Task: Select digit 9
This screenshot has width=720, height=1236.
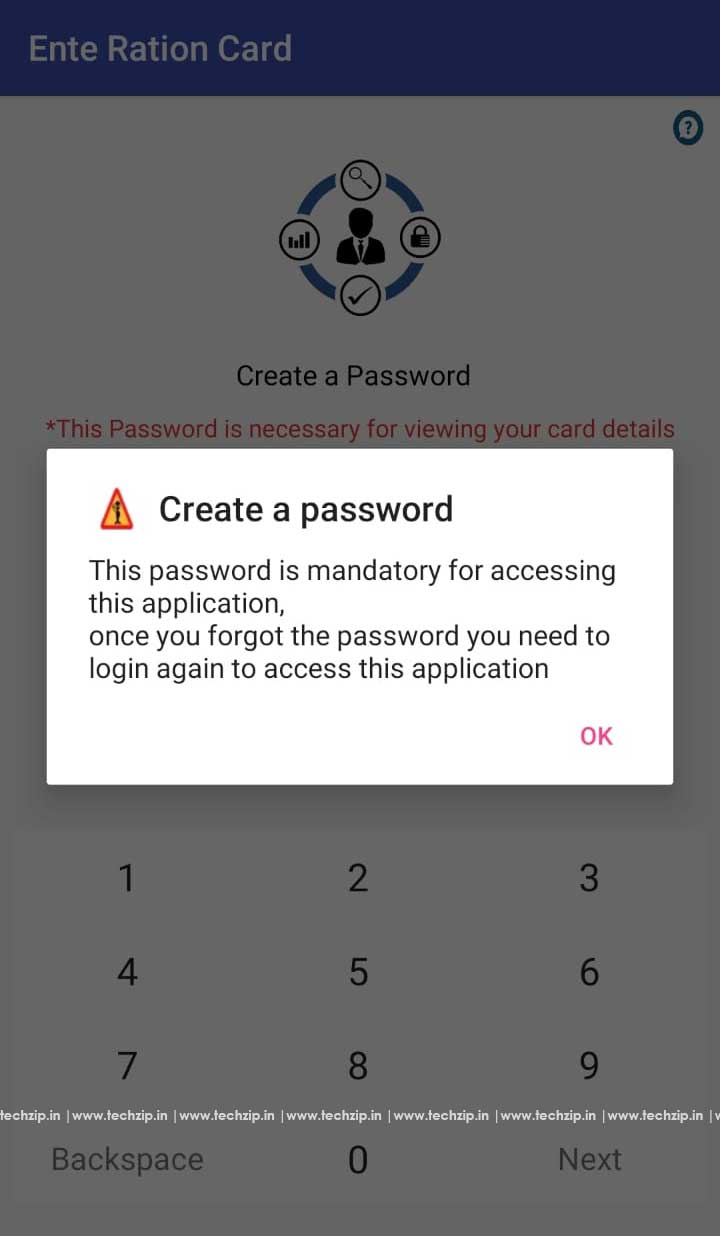Action: (589, 1066)
